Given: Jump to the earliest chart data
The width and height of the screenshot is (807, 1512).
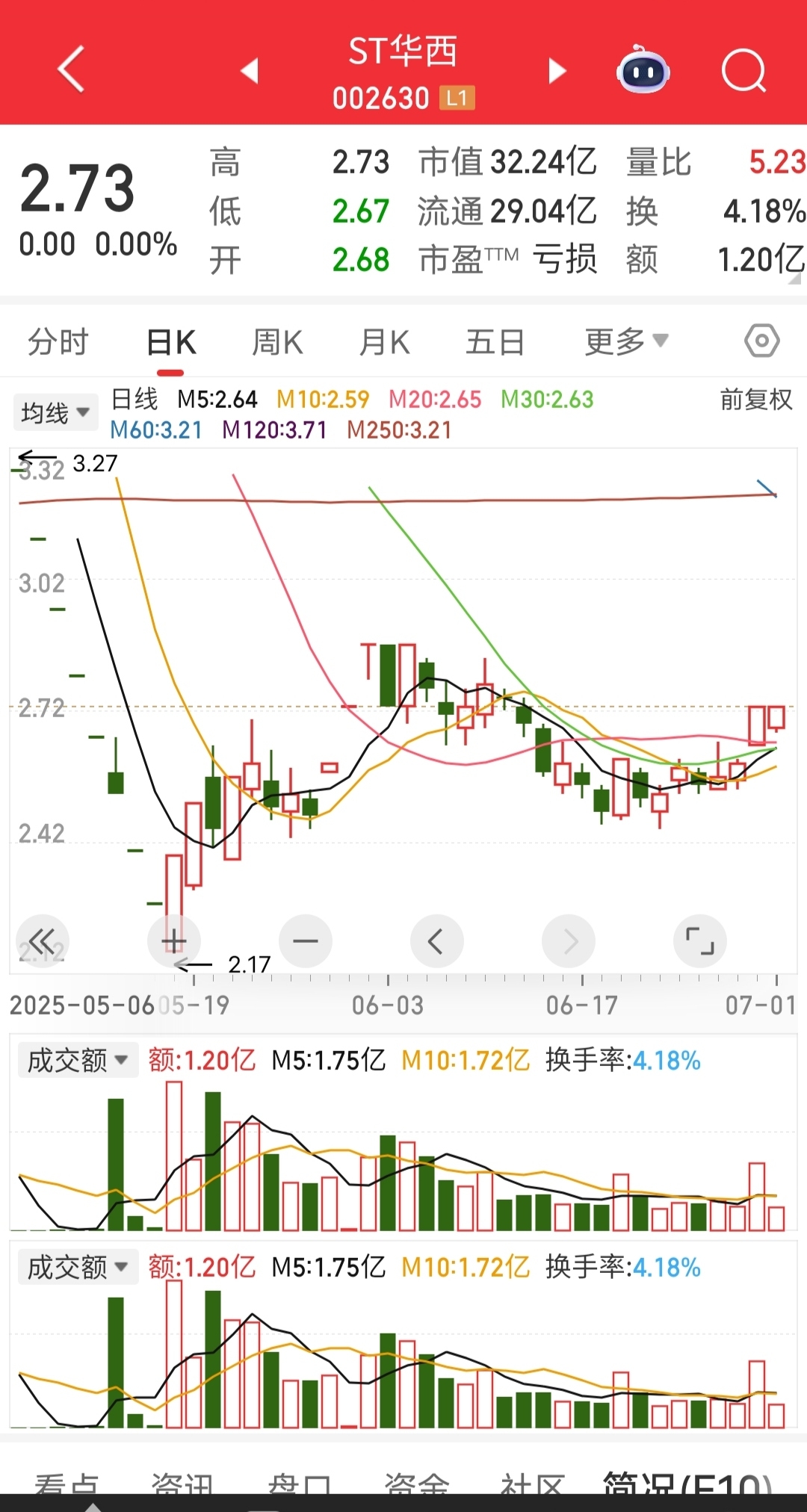Looking at the screenshot, I should pyautogui.click(x=42, y=941).
